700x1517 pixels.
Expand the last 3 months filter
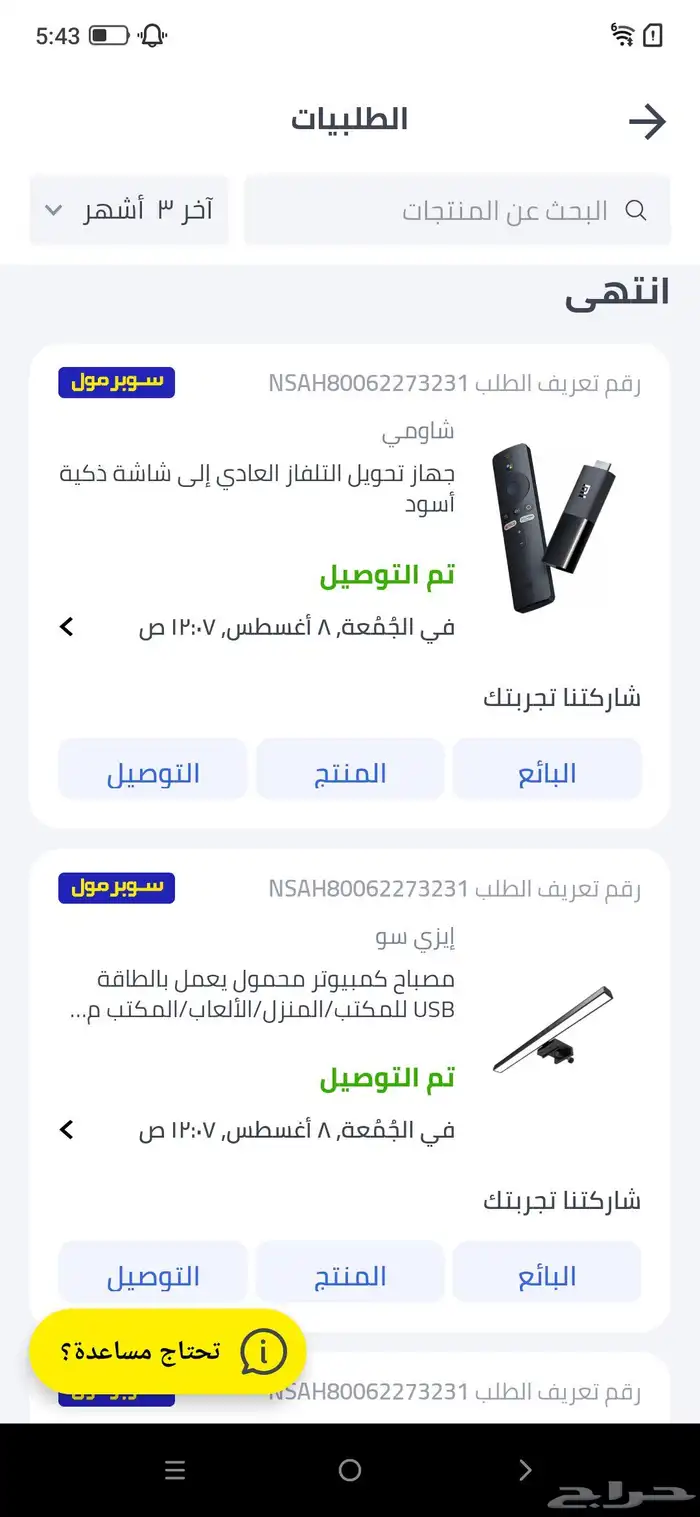[x=129, y=210]
